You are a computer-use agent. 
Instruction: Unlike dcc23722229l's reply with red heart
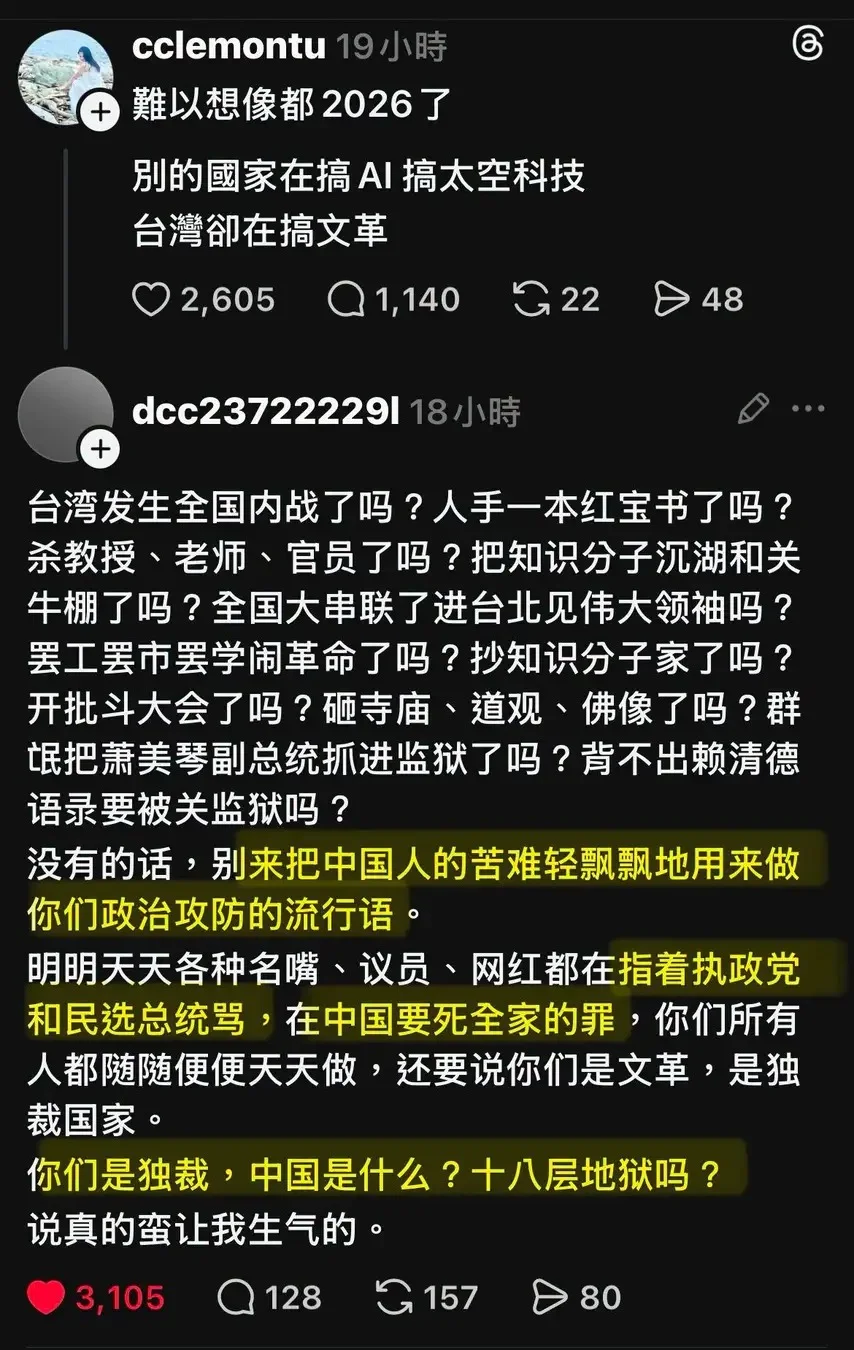46,1297
